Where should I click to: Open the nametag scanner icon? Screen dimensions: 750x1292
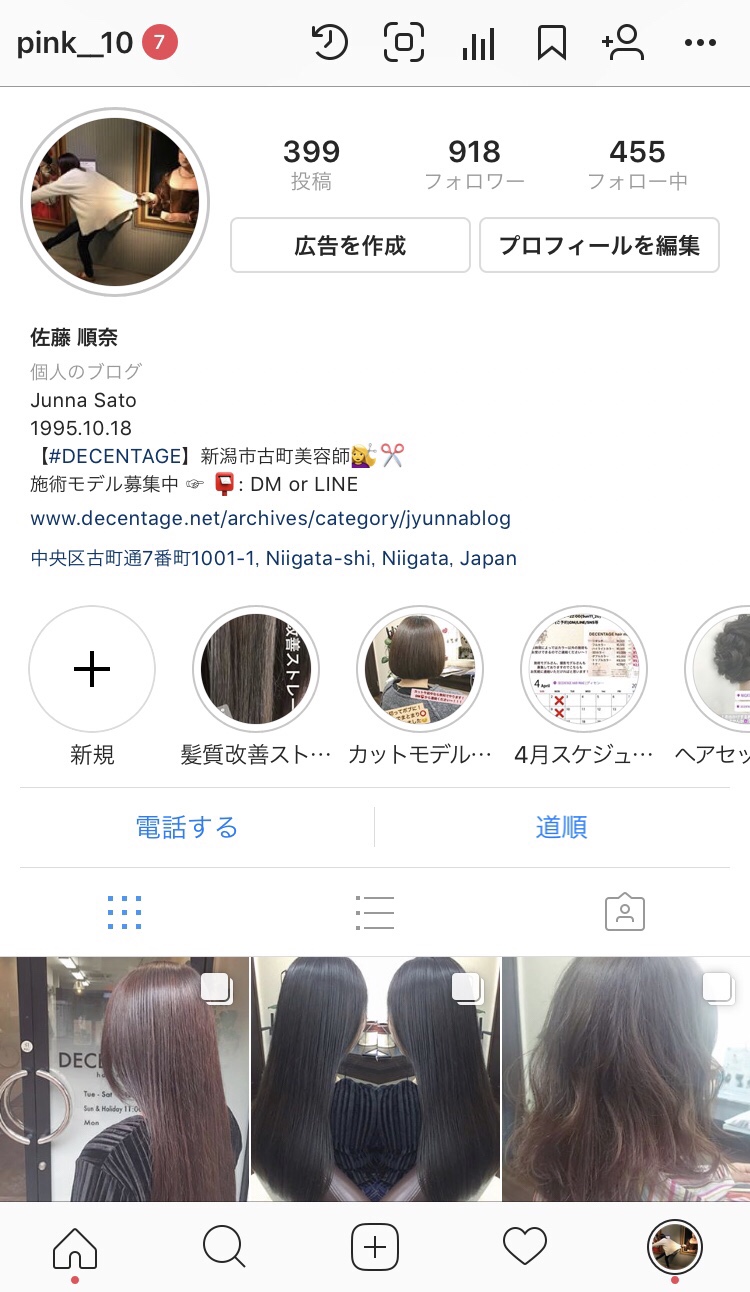pos(405,43)
